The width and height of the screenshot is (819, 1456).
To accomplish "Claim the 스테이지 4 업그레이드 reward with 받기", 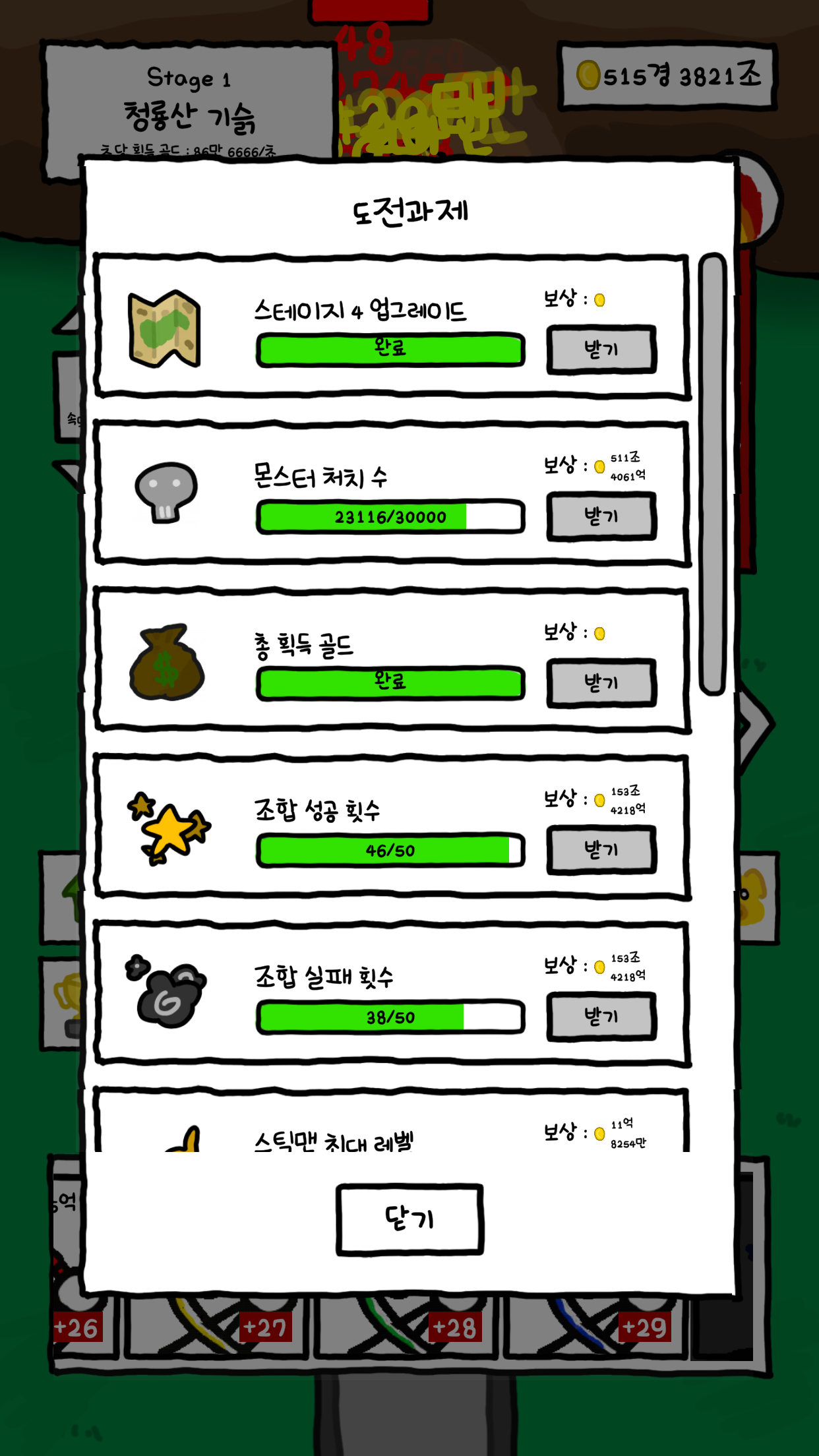I will (x=601, y=350).
